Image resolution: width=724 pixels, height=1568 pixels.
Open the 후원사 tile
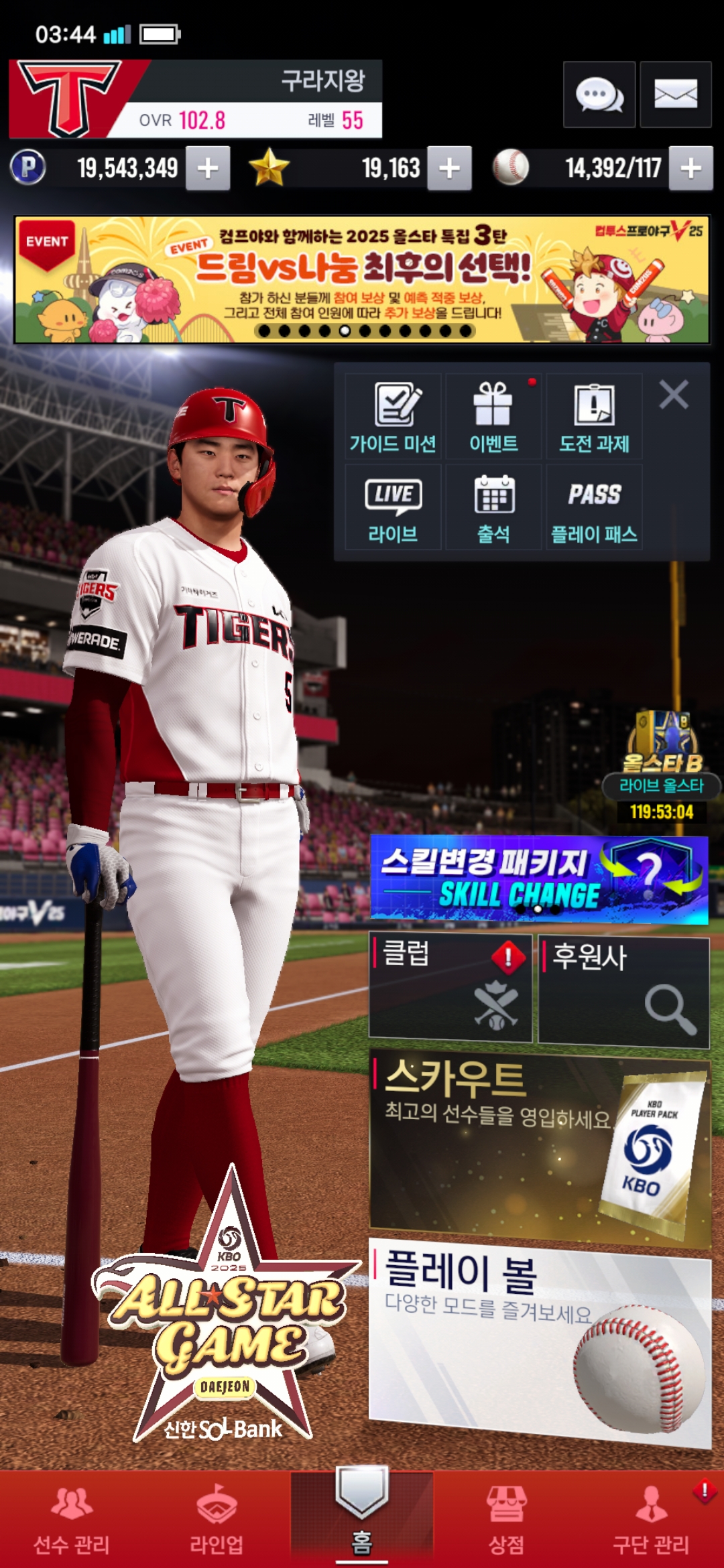pos(623,992)
